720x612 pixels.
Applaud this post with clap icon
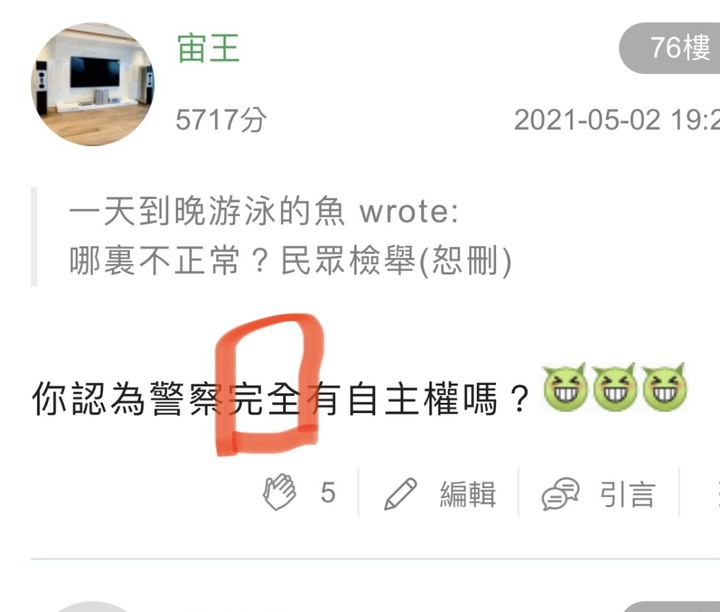(x=281, y=493)
